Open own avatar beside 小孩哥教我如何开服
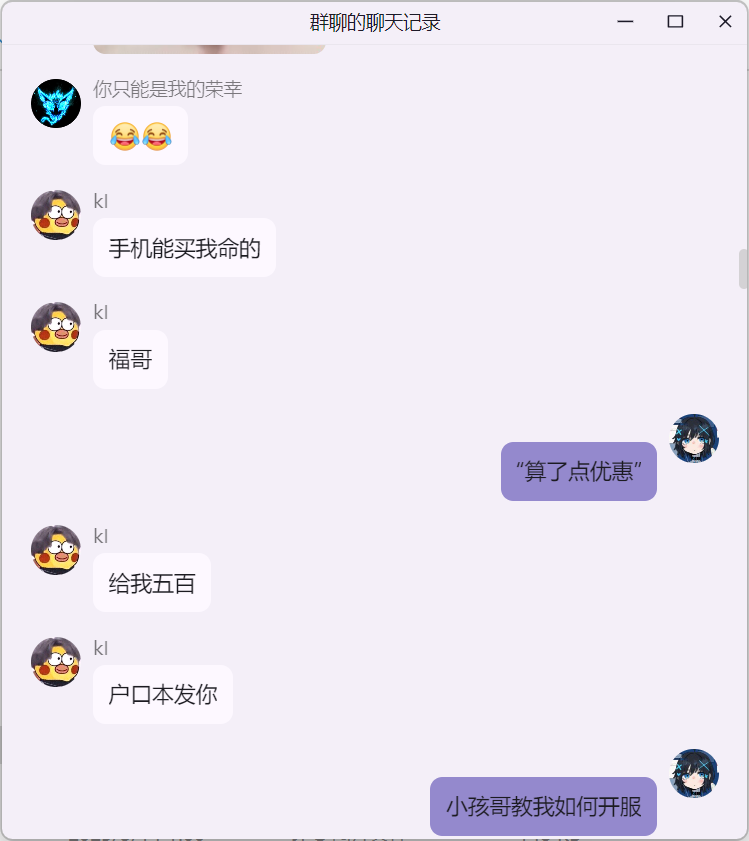 694,774
